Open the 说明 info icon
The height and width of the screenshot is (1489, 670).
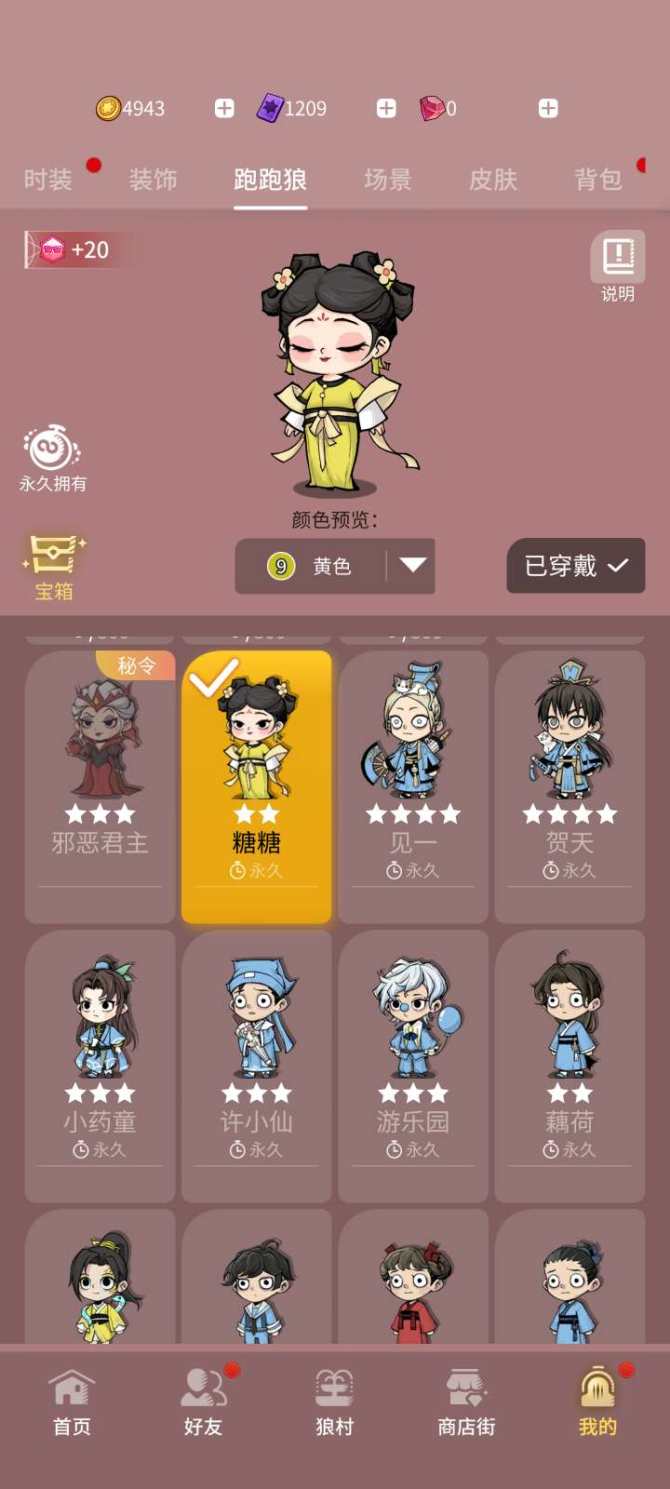pos(617,265)
